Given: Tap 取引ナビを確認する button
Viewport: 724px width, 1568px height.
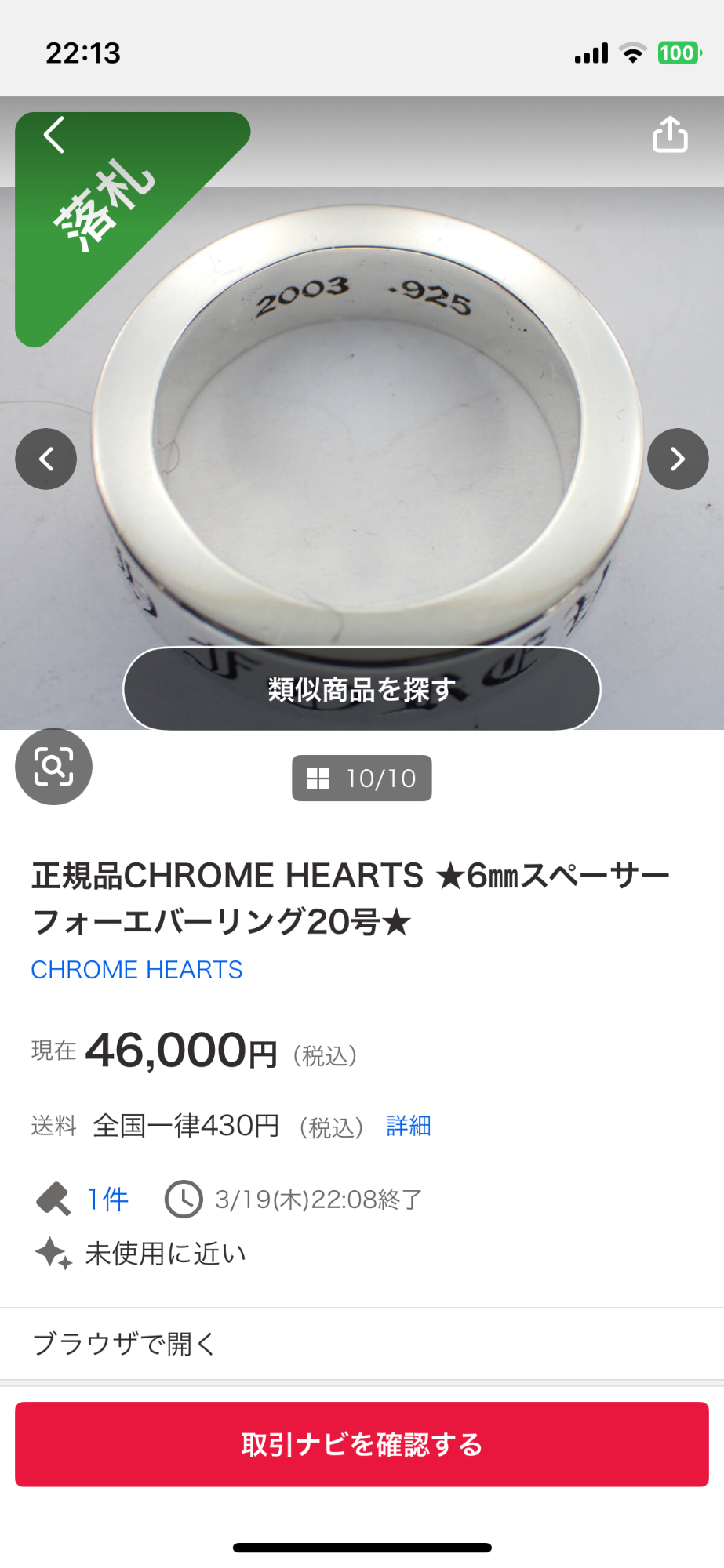Looking at the screenshot, I should point(362,1444).
